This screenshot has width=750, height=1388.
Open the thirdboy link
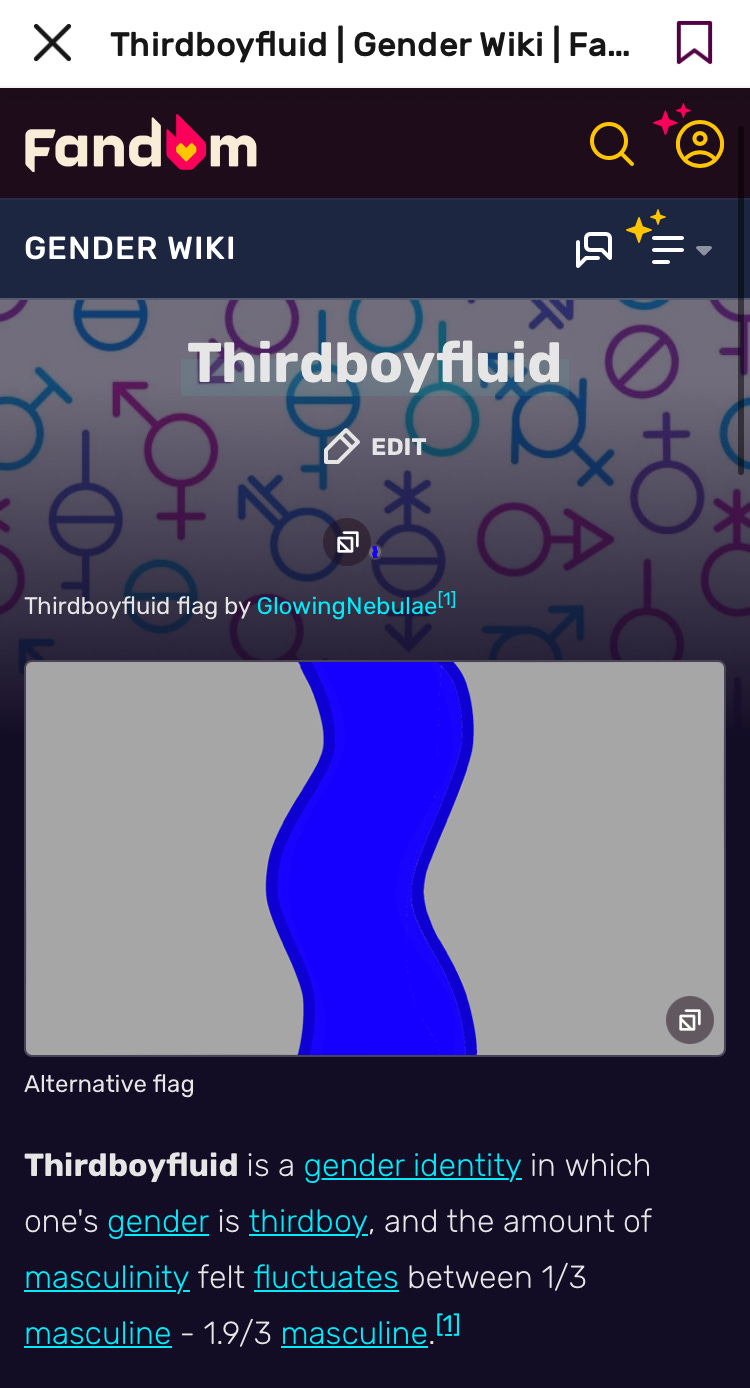(x=308, y=1222)
